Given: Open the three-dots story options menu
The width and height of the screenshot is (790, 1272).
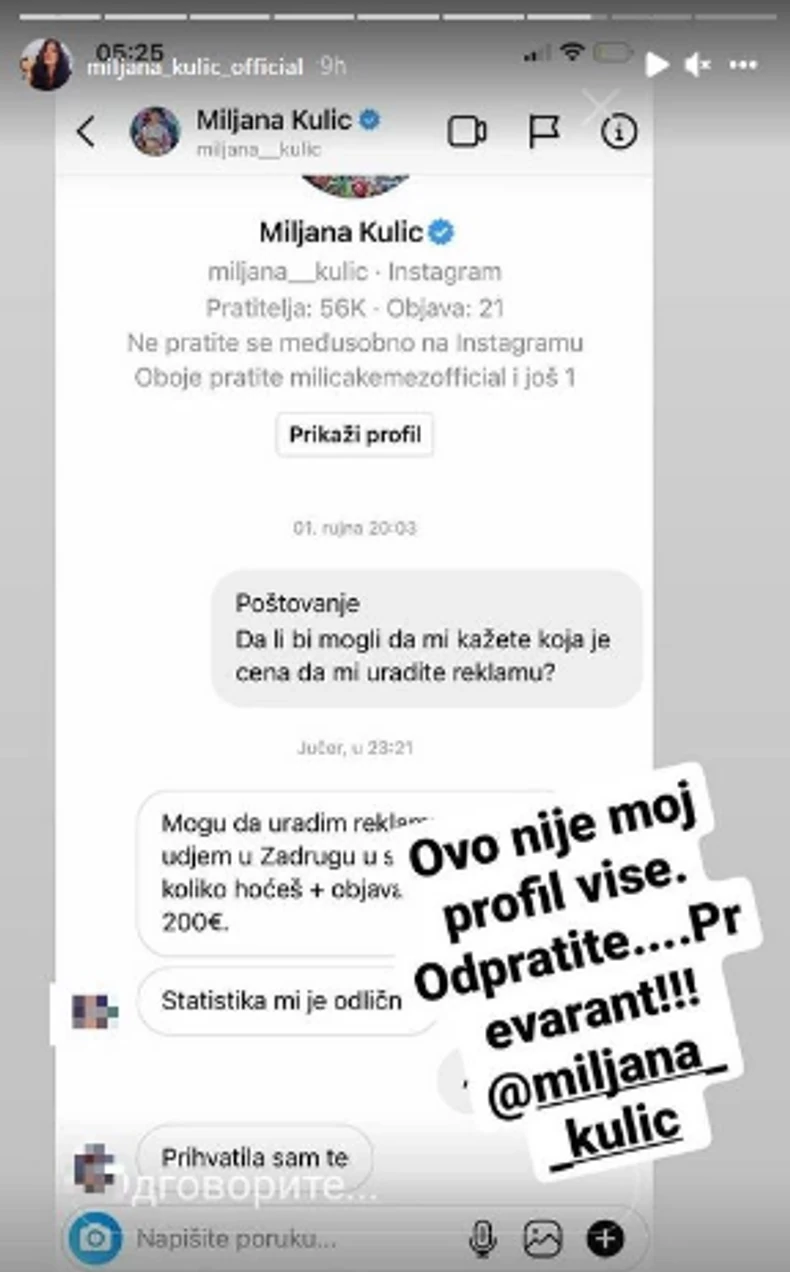Looking at the screenshot, I should pos(744,64).
